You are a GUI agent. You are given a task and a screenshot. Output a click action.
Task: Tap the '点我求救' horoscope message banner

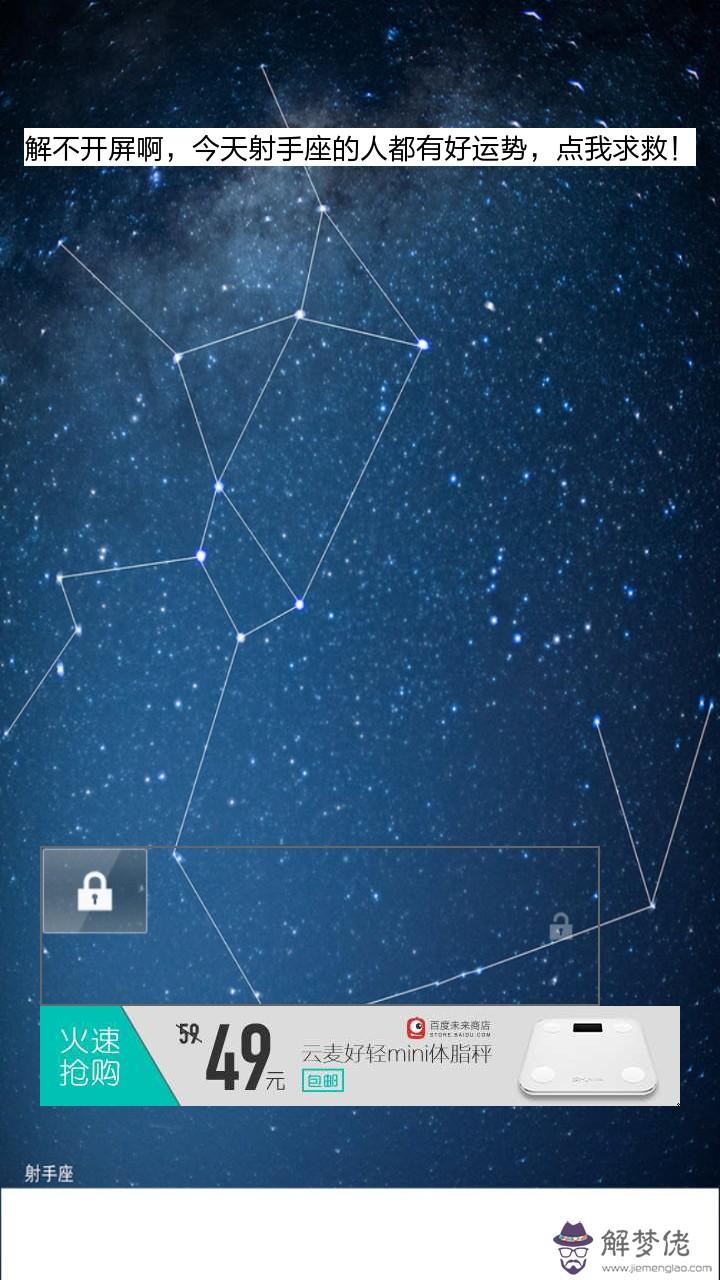(358, 150)
